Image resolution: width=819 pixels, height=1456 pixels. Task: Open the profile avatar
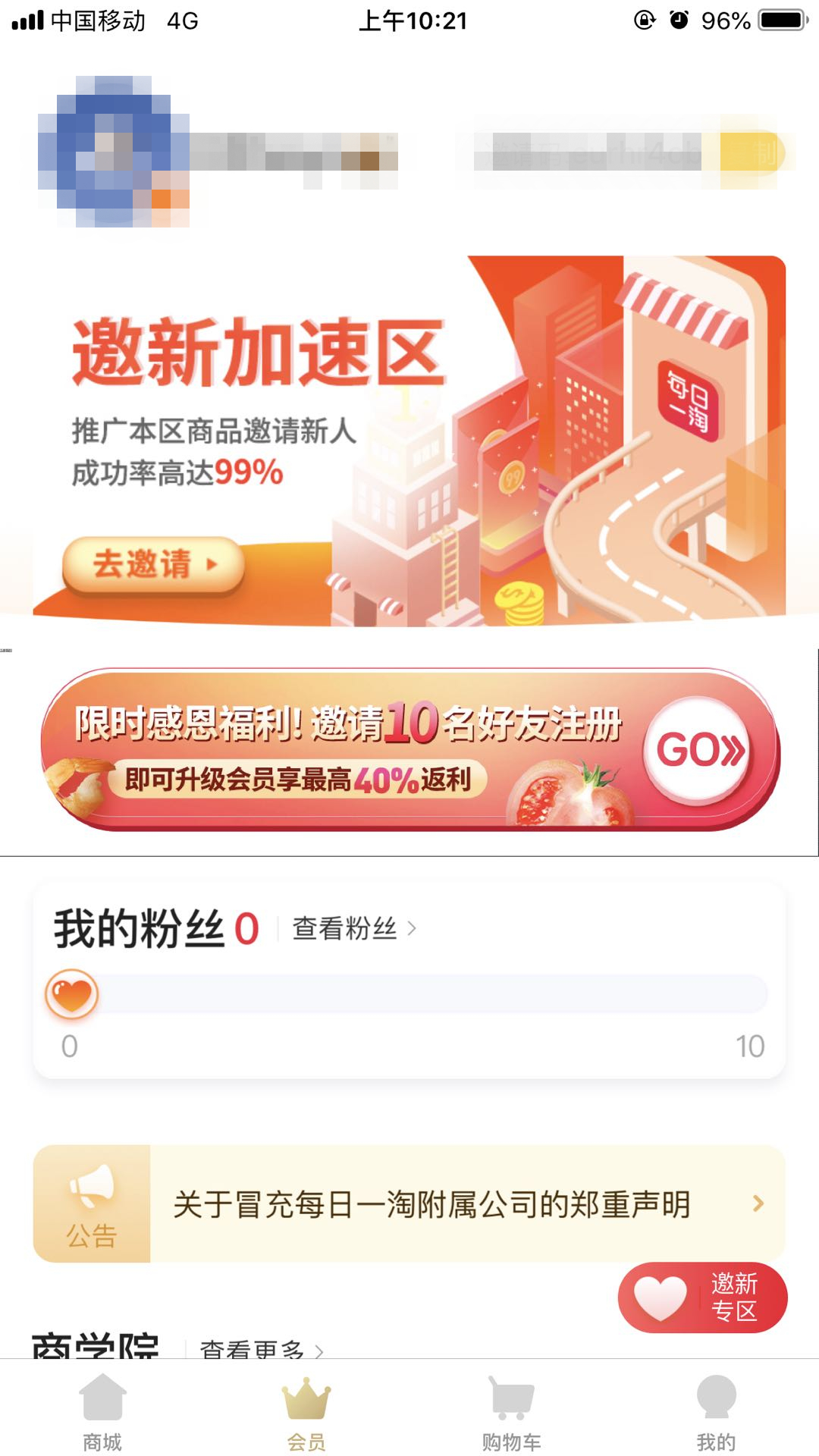click(114, 152)
